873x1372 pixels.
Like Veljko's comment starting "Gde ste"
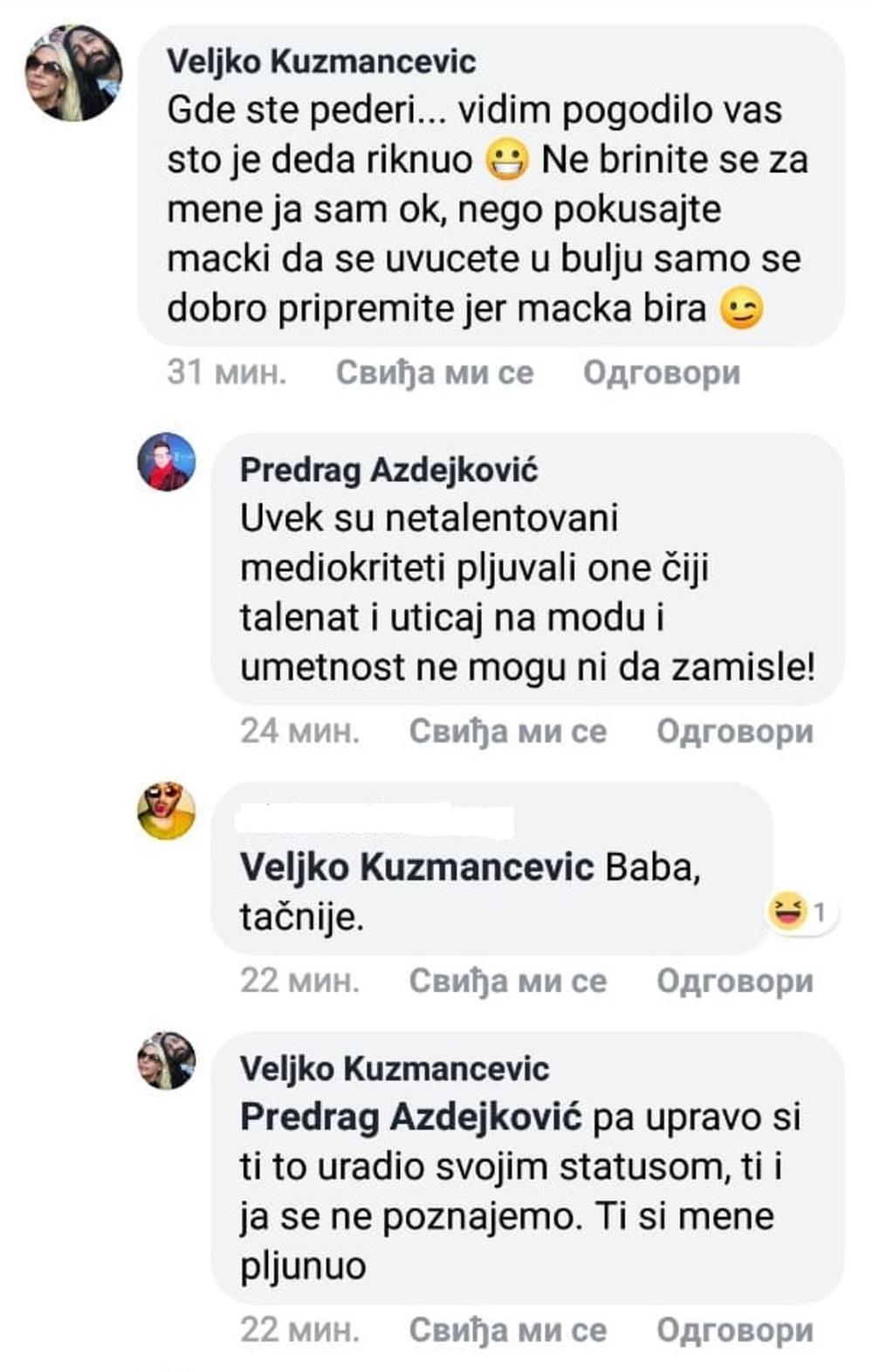pyautogui.click(x=434, y=373)
